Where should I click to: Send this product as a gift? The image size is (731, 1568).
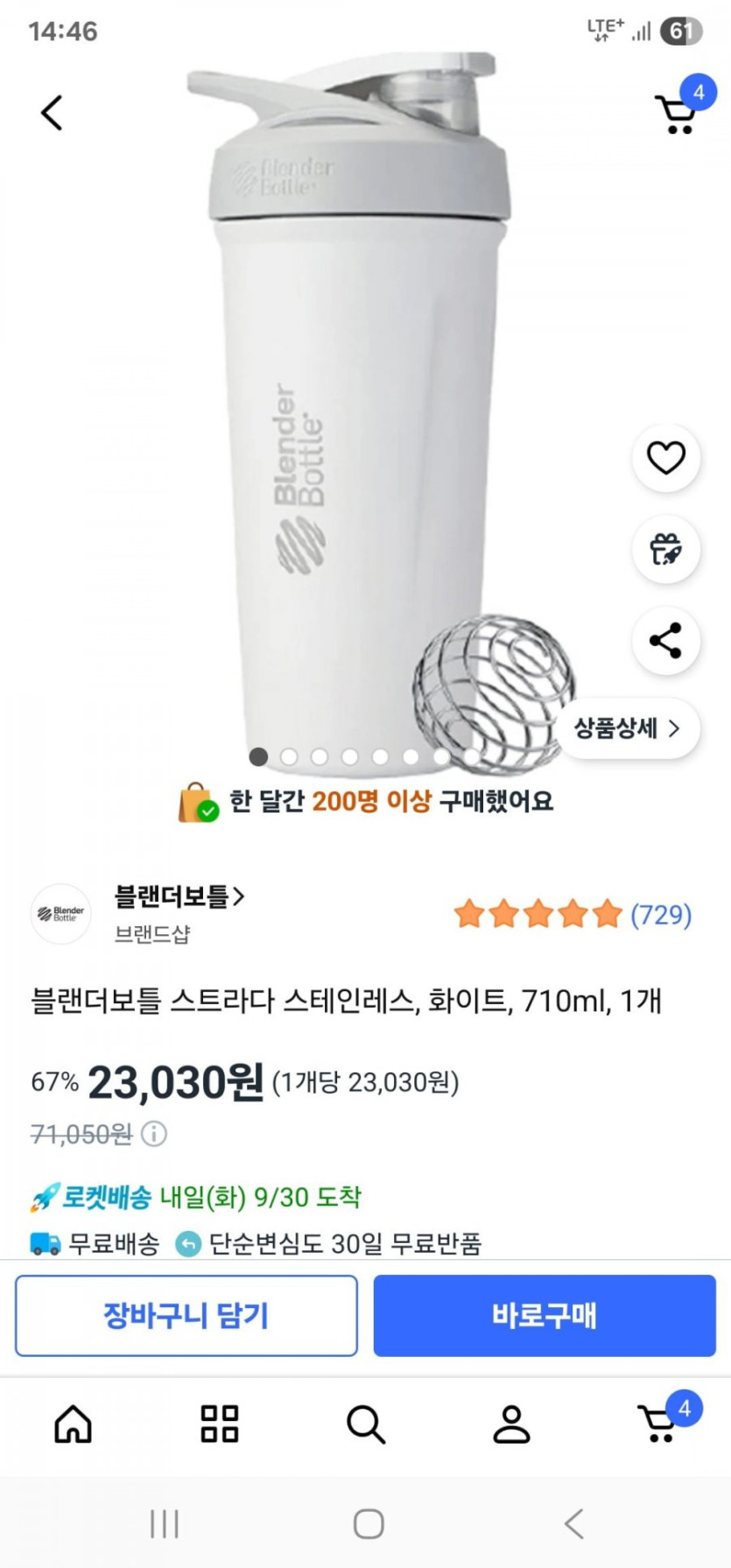pos(665,550)
